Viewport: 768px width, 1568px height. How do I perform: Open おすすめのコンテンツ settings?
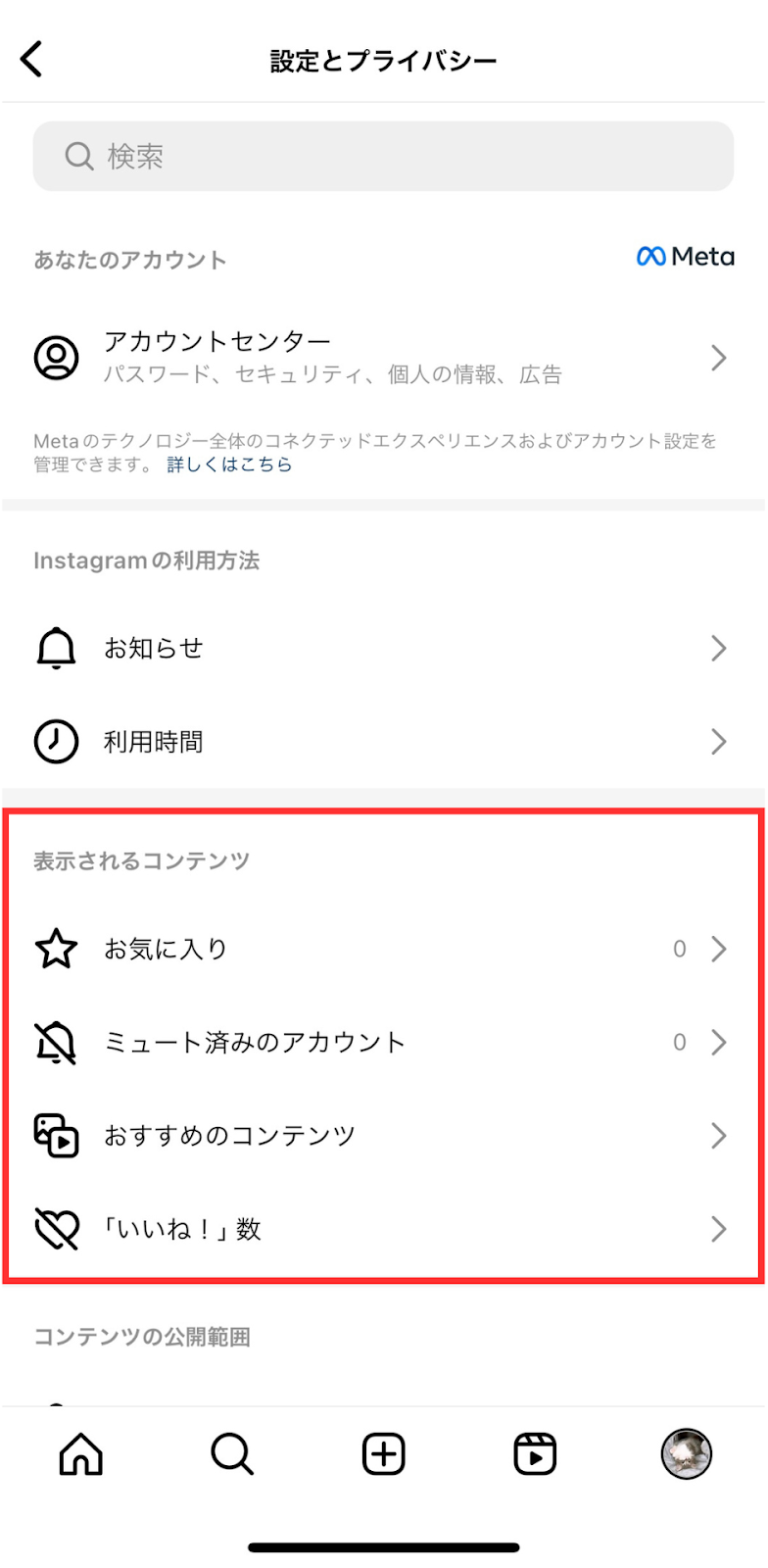[x=383, y=1136]
